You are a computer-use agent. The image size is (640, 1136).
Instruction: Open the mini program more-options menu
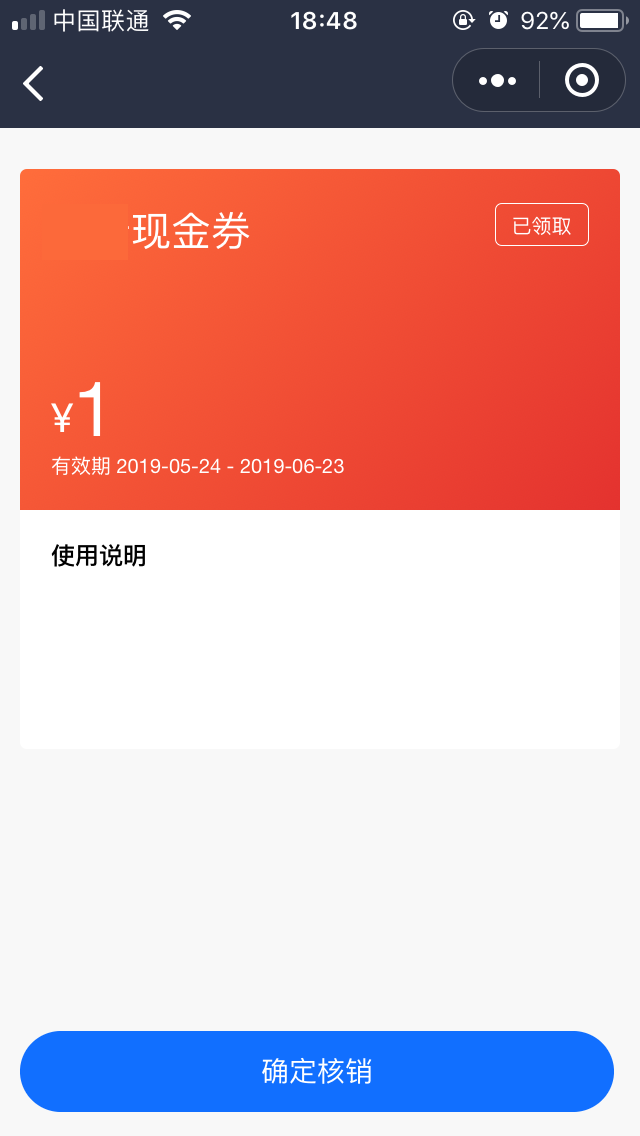click(x=497, y=80)
